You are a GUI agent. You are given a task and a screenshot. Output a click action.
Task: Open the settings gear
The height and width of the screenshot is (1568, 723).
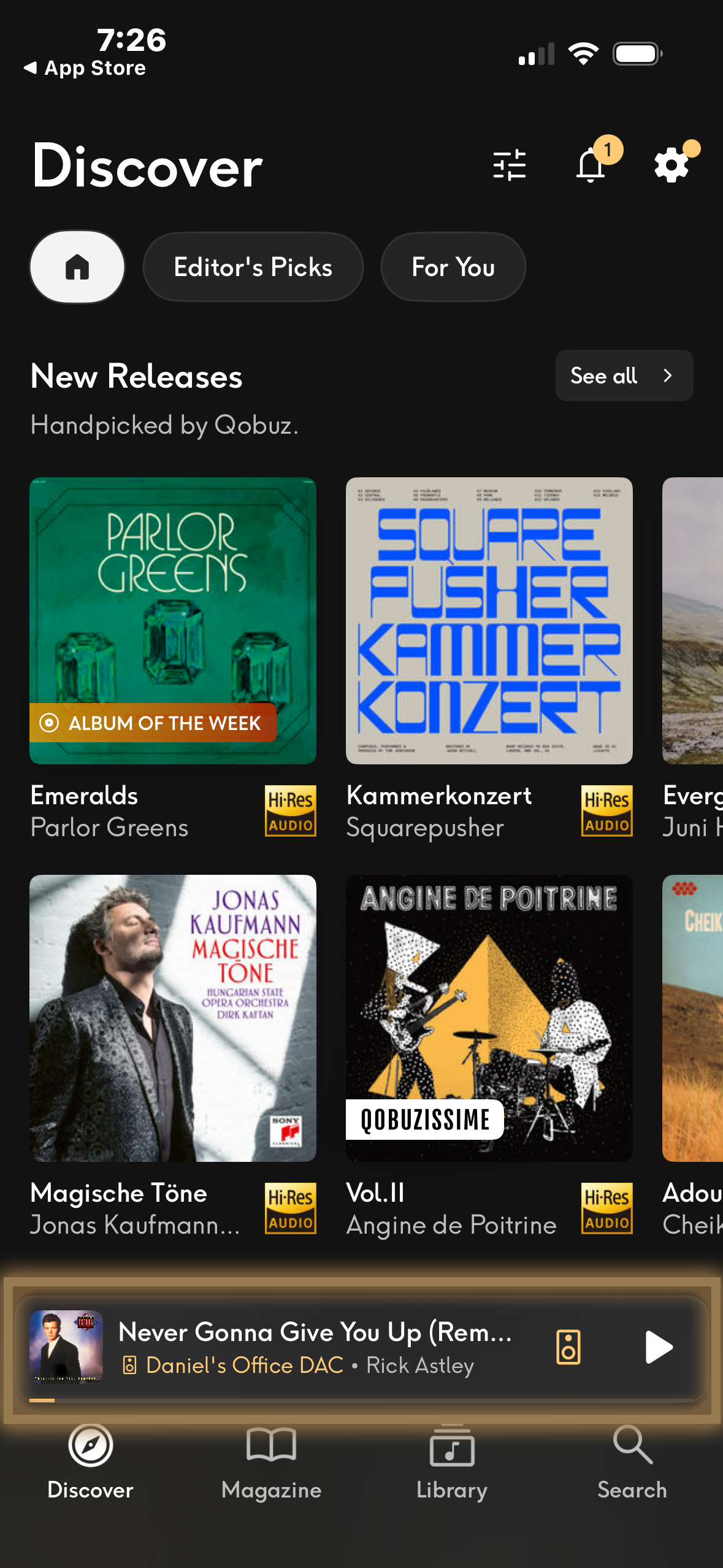671,166
